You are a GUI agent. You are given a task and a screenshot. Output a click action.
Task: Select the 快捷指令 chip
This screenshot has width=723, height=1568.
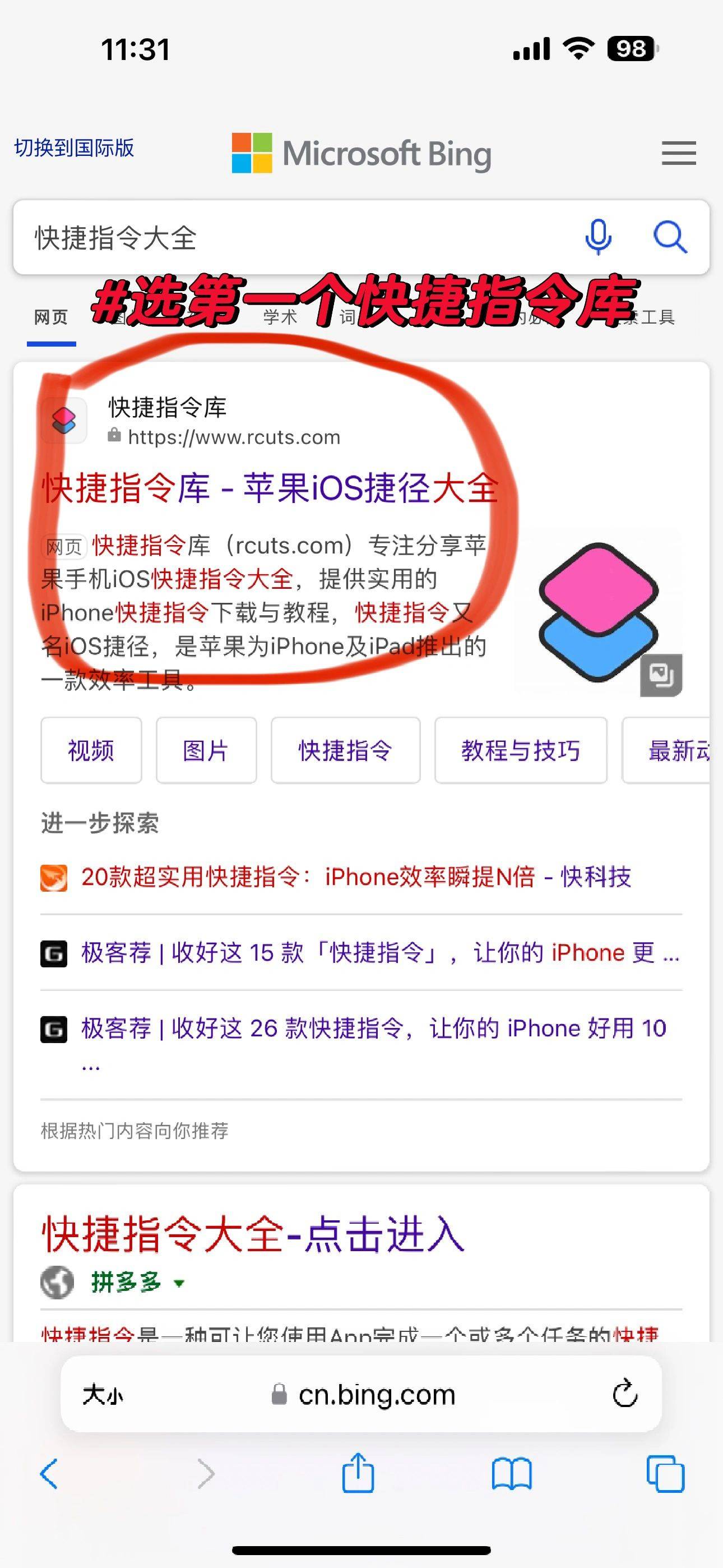coord(345,750)
